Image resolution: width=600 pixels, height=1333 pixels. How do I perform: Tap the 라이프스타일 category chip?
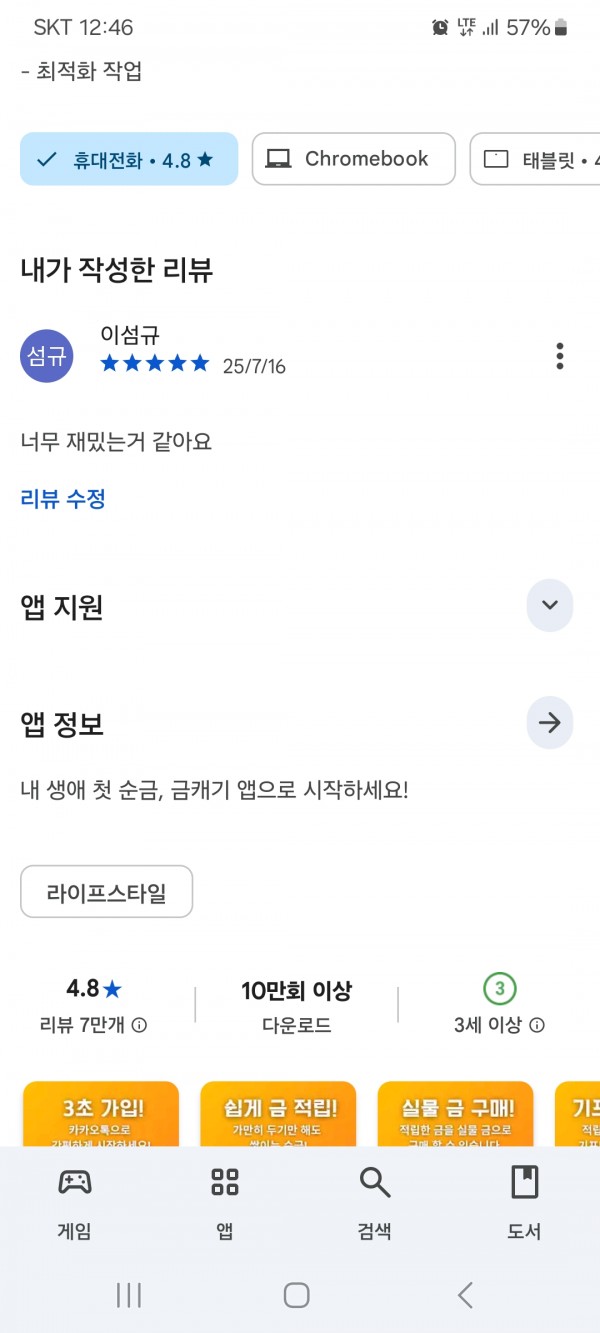pos(107,892)
